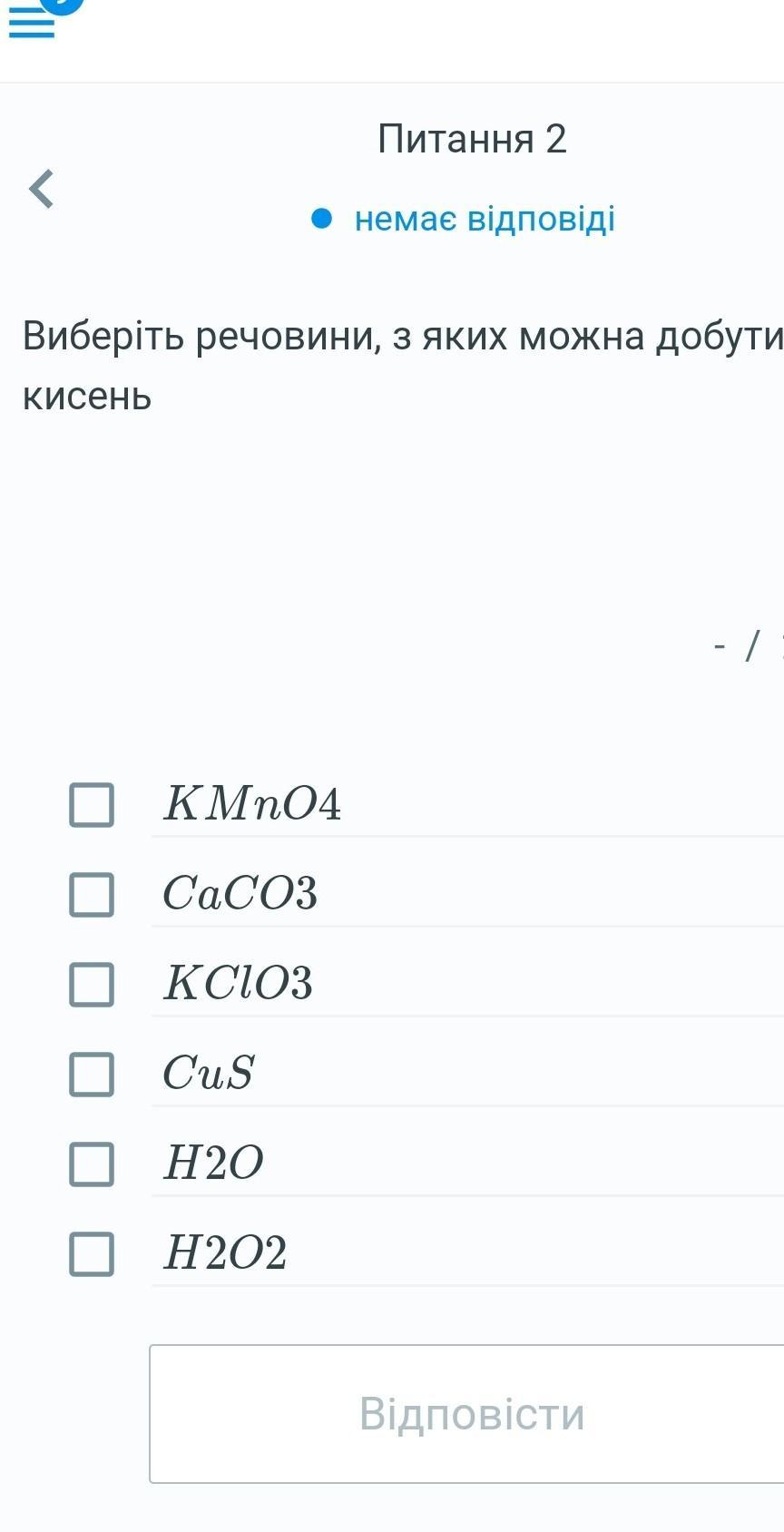Go back to previous question
The width and height of the screenshot is (784, 1532).
pyautogui.click(x=41, y=189)
